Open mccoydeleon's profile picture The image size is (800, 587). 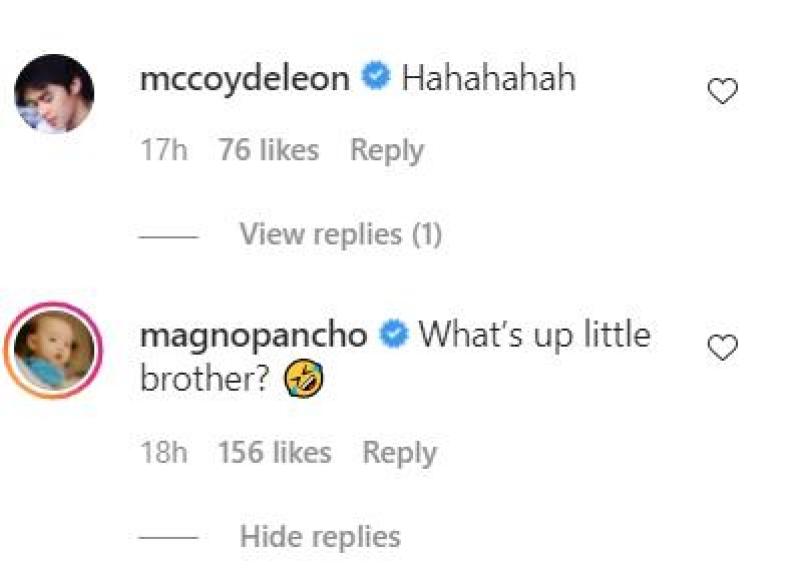[x=54, y=94]
